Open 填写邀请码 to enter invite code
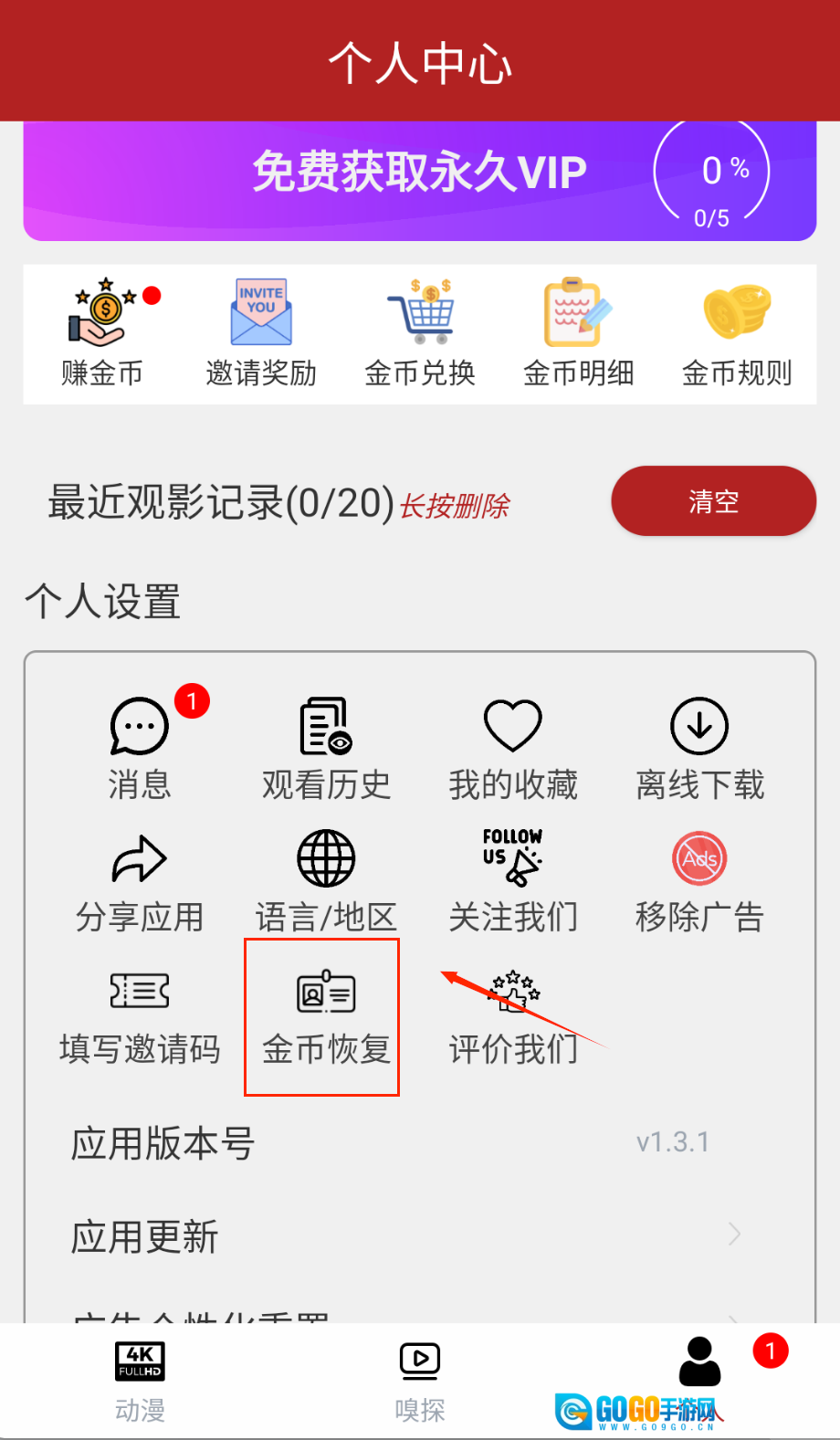Screen dimensions: 840x1440 tap(140, 1015)
